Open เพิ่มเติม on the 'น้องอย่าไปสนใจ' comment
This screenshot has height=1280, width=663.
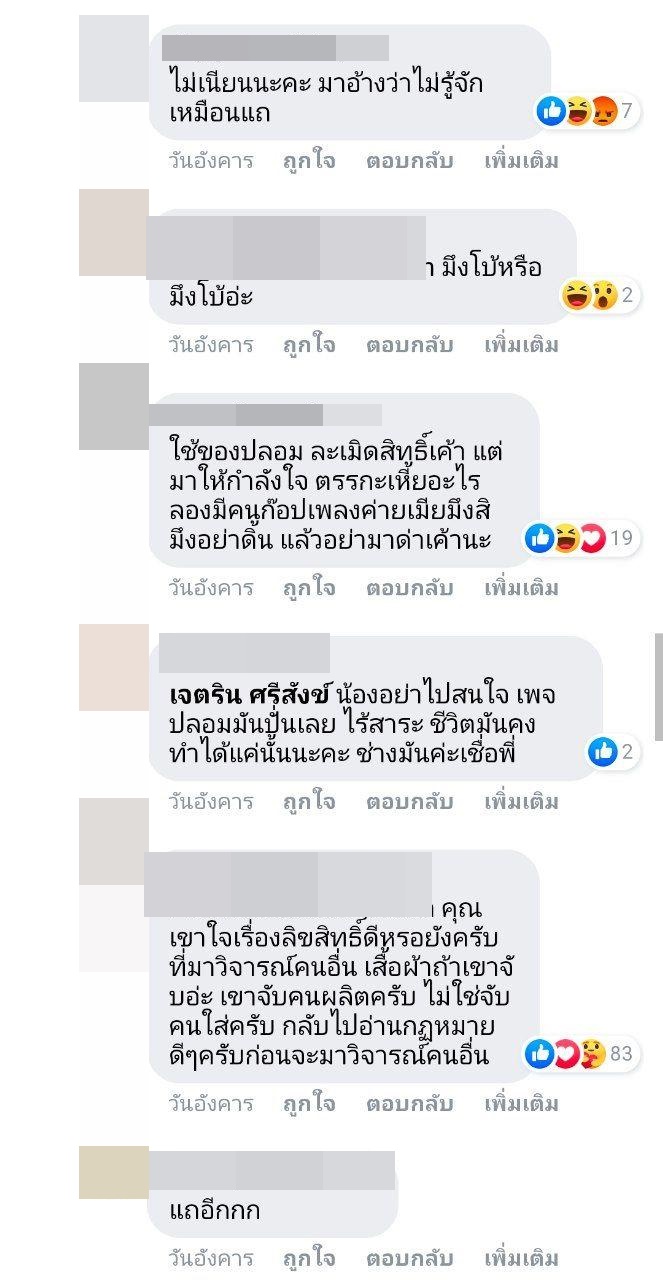521,801
